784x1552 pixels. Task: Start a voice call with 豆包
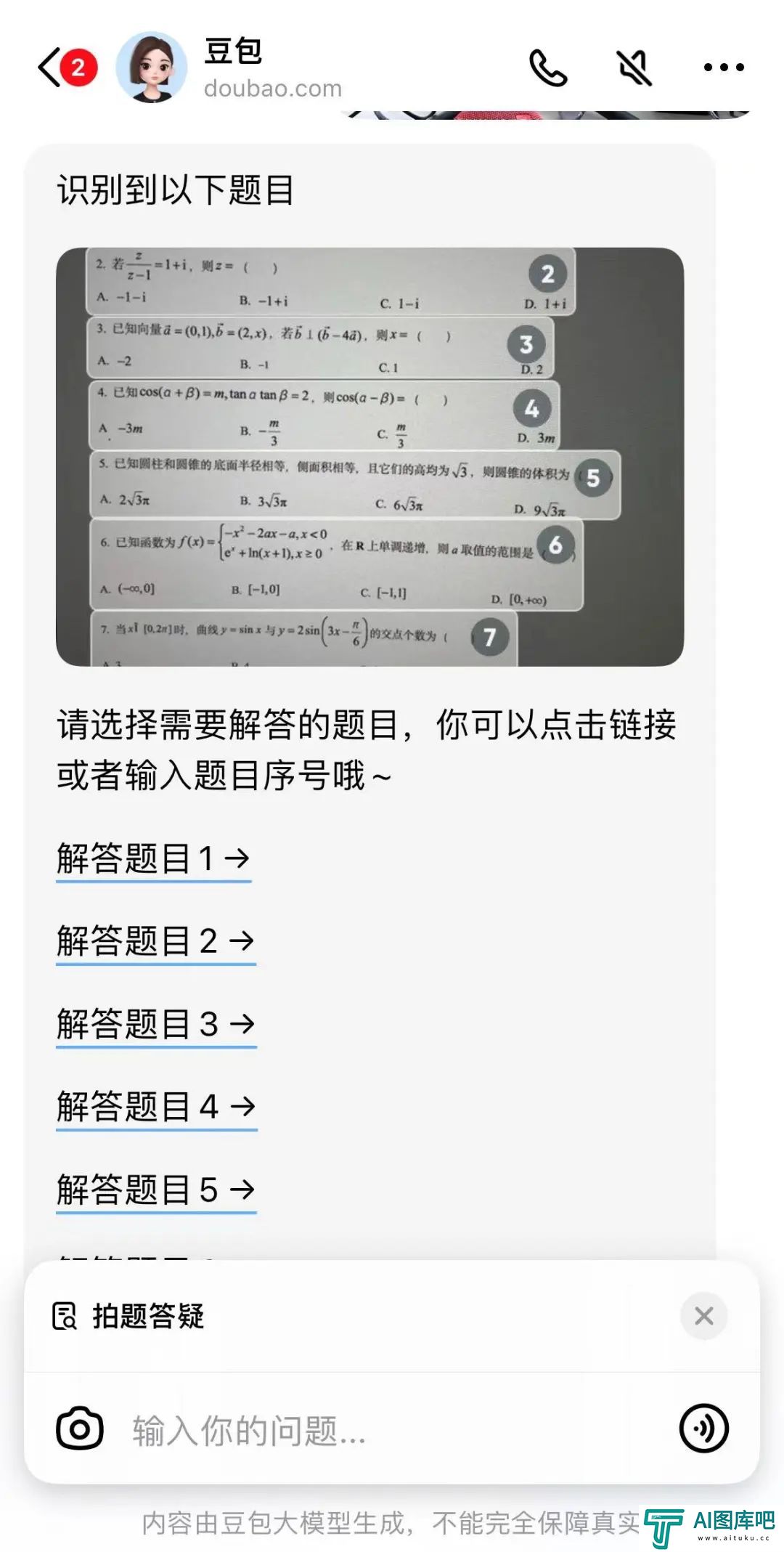(548, 68)
